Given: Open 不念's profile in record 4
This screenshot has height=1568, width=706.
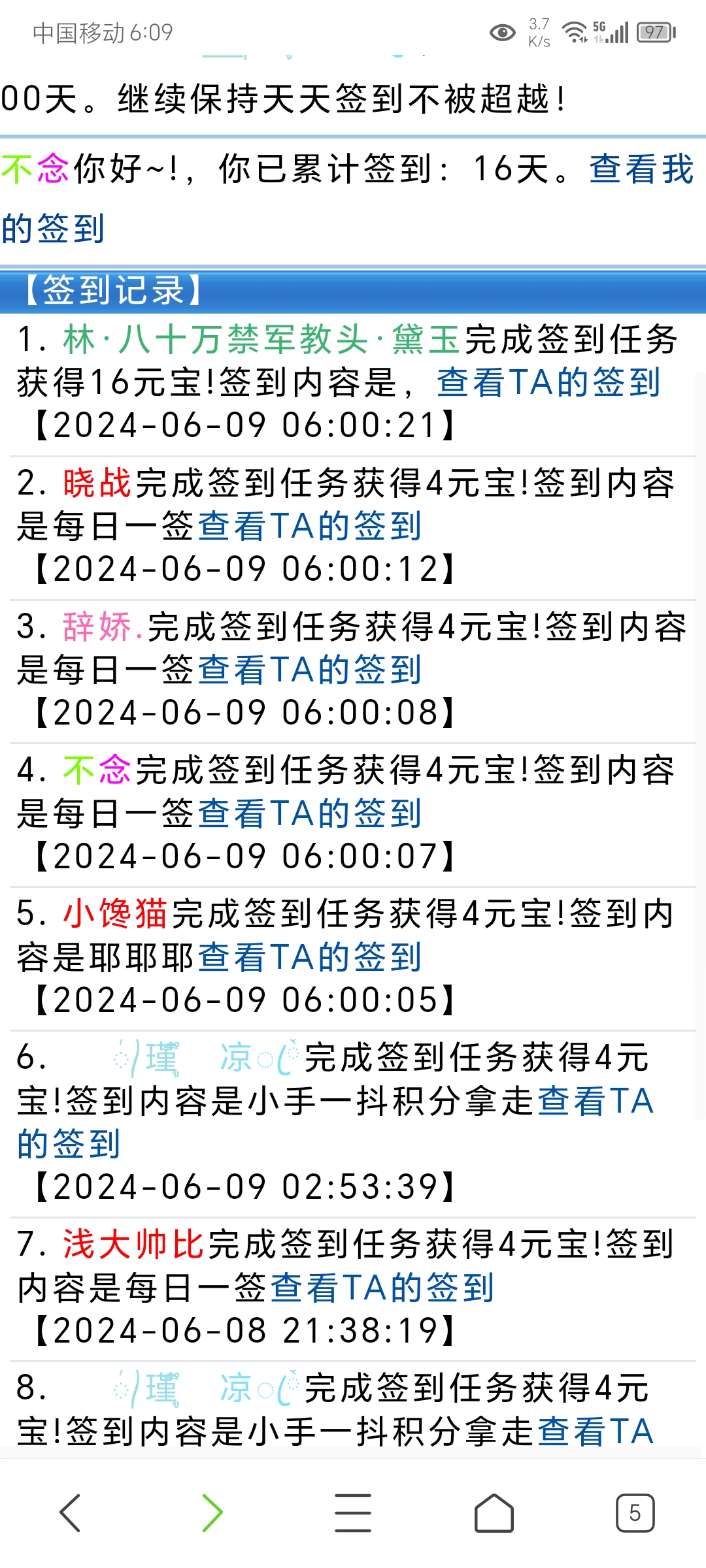Looking at the screenshot, I should [97, 770].
